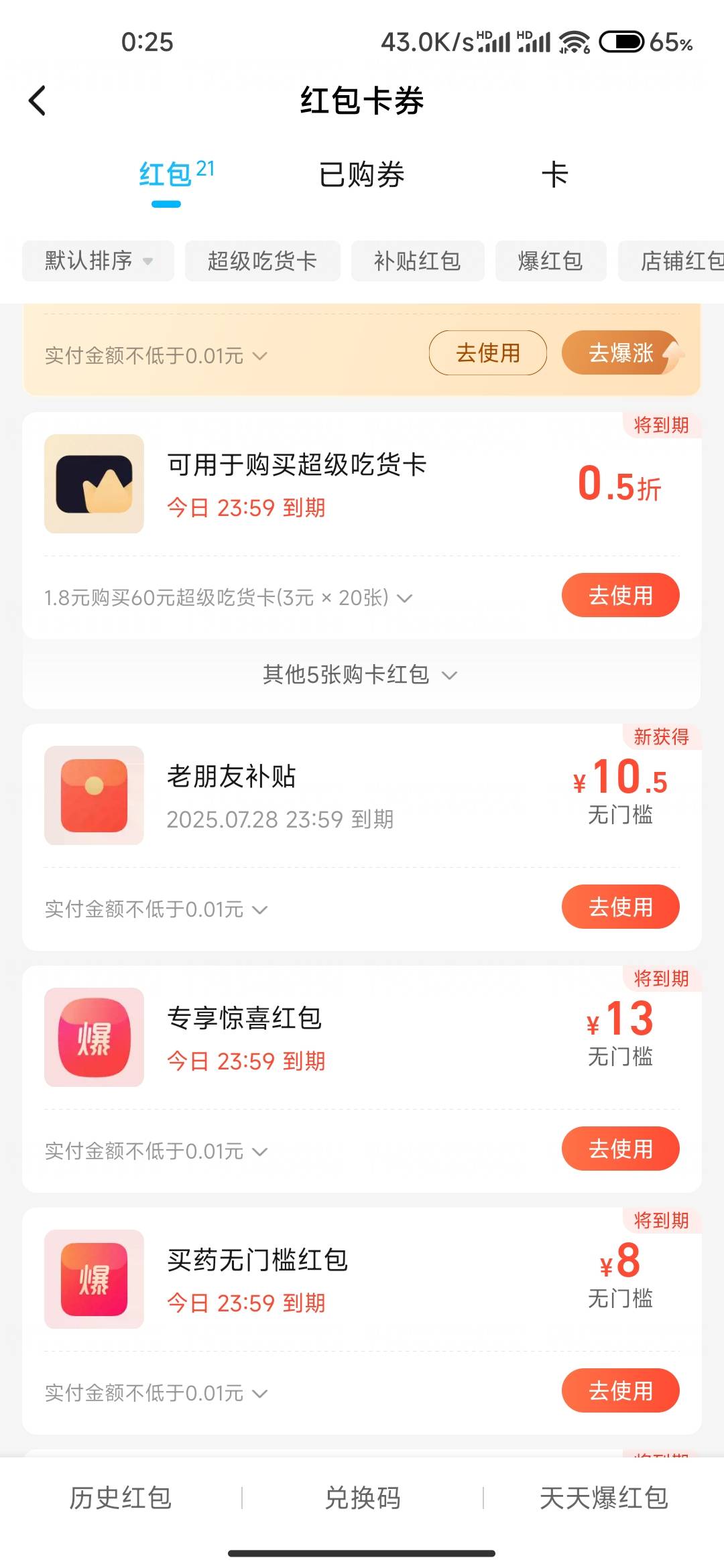Go back using the top-left arrow
The width and height of the screenshot is (724, 1568).
click(38, 101)
